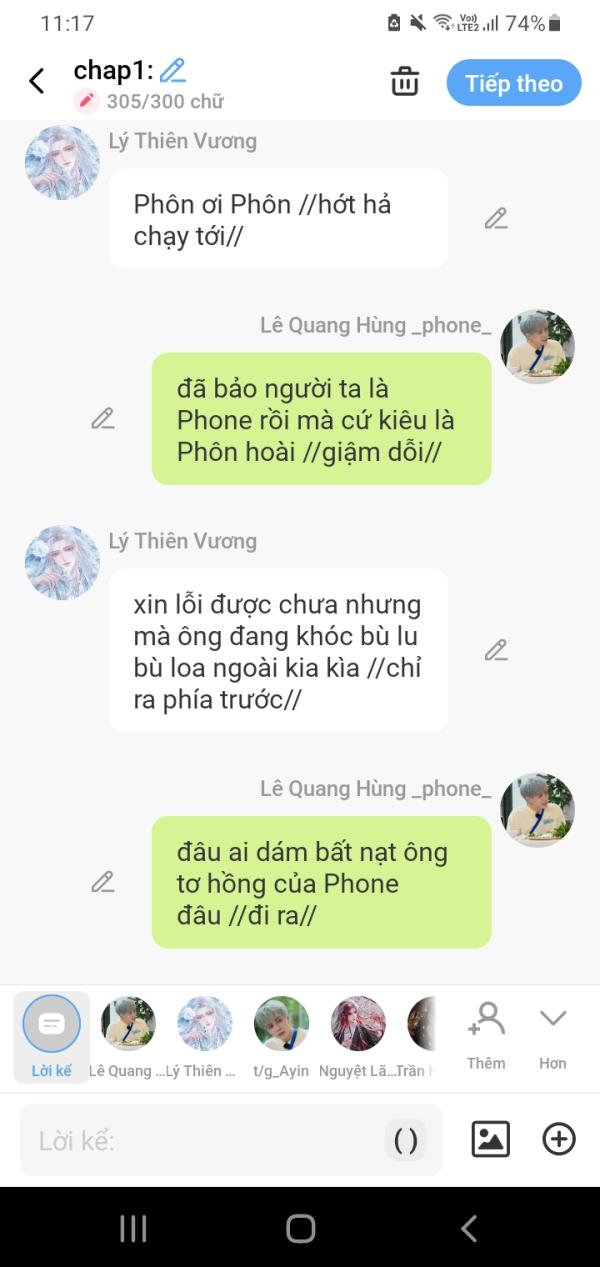The height and width of the screenshot is (1267, 600).
Task: Tap the Tiếp theo button
Action: tap(513, 83)
